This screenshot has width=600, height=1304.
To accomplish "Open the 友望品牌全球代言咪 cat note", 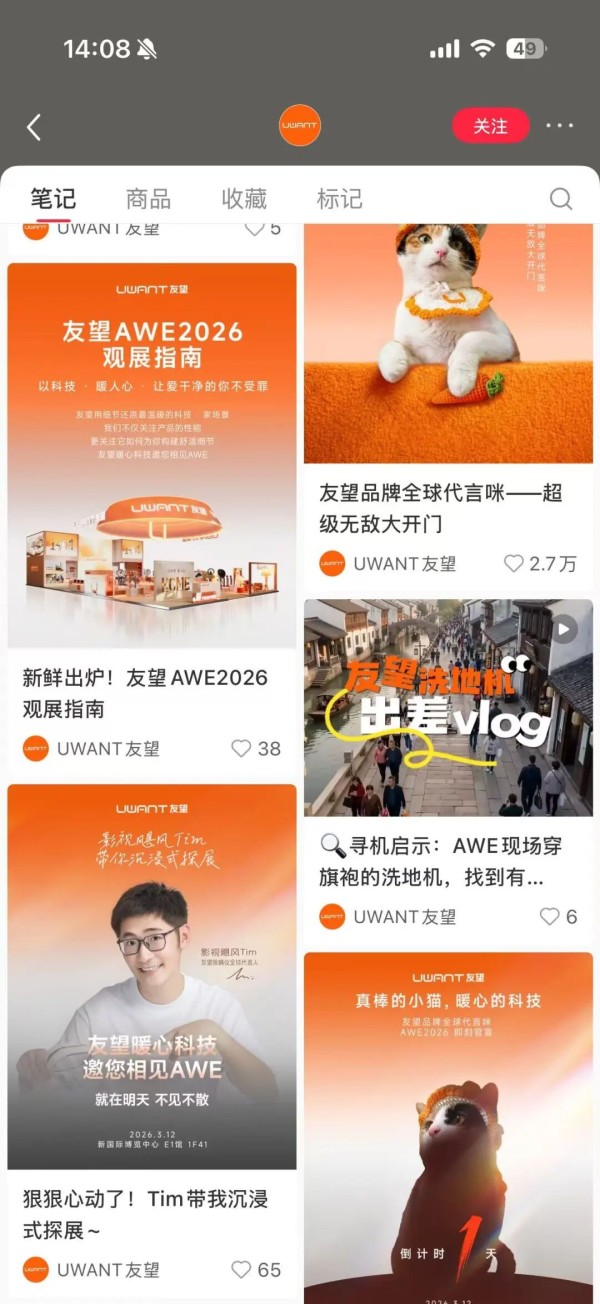I will click(448, 345).
